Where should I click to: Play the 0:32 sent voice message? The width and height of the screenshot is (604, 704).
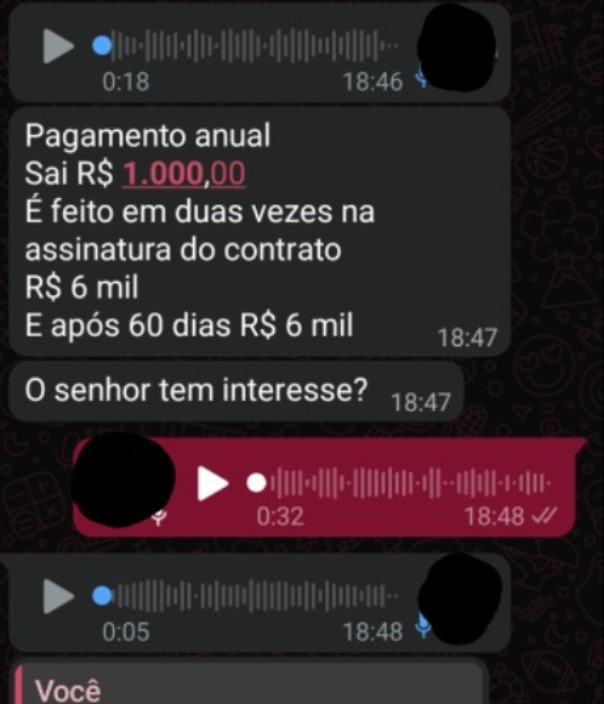coord(212,483)
